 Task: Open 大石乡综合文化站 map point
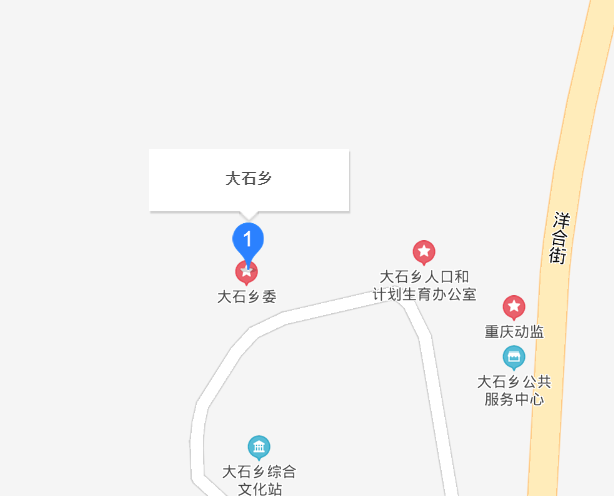click(x=259, y=446)
